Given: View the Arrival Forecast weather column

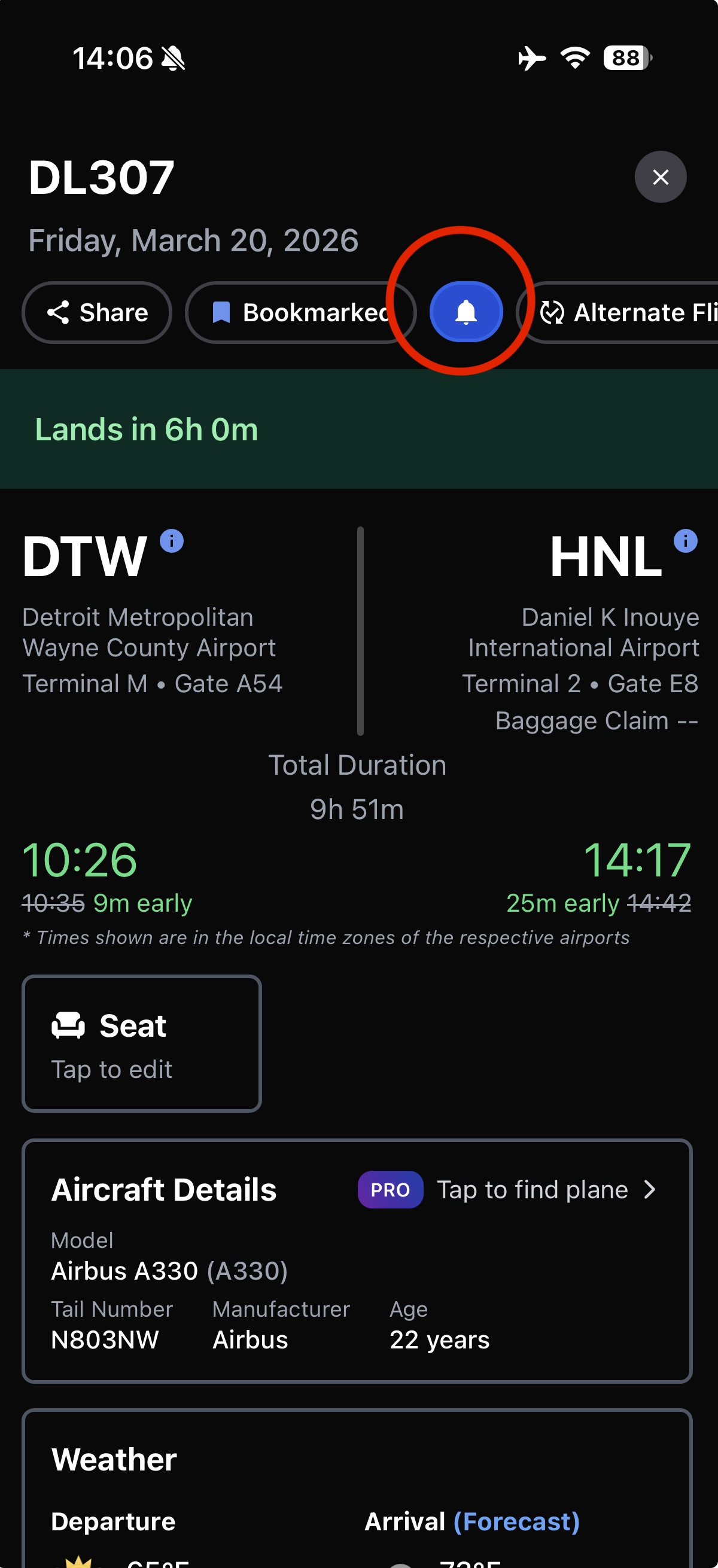Looking at the screenshot, I should [x=472, y=1520].
